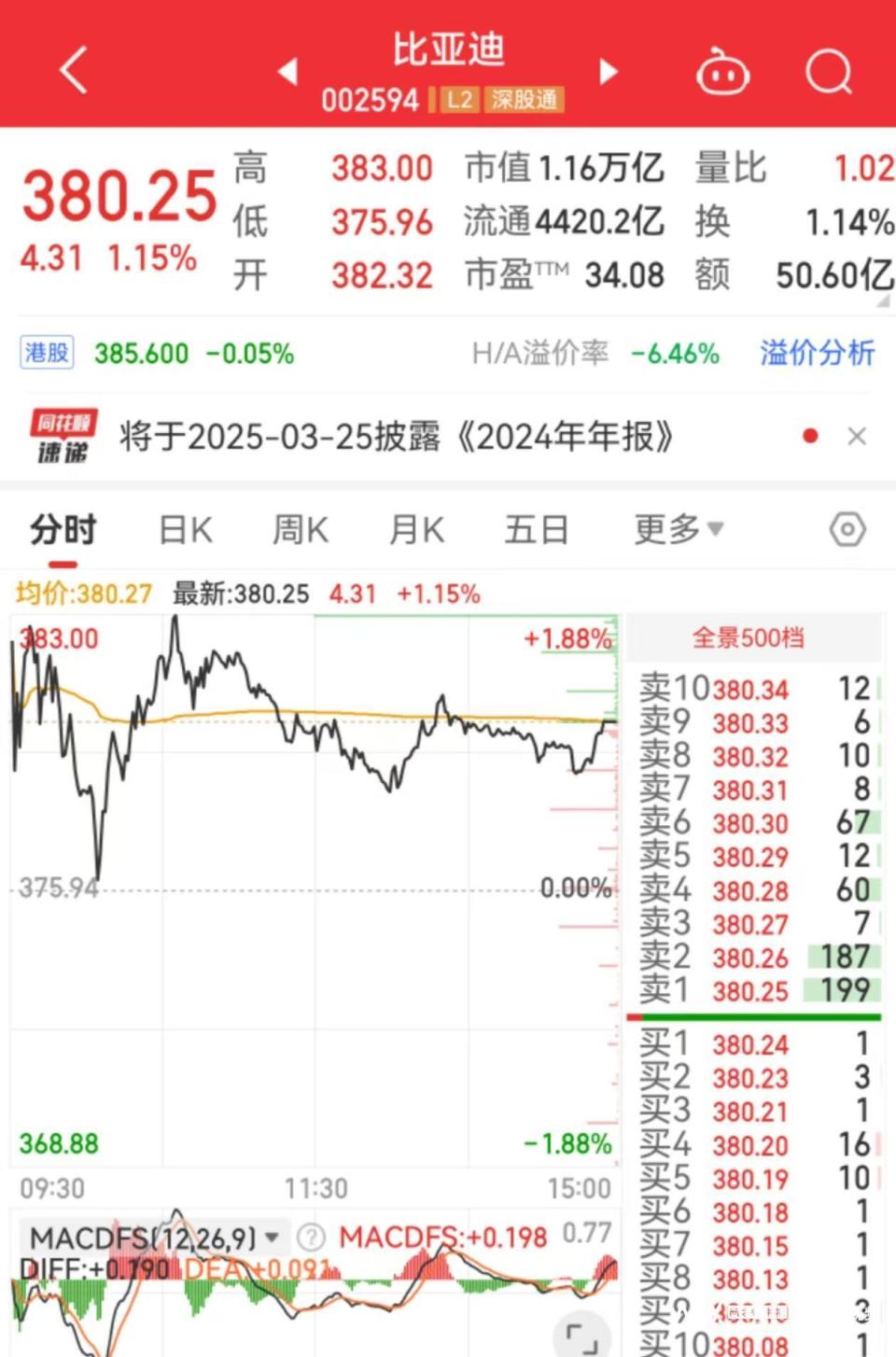Dismiss the annual report notice
896x1357 pixels.
[857, 436]
